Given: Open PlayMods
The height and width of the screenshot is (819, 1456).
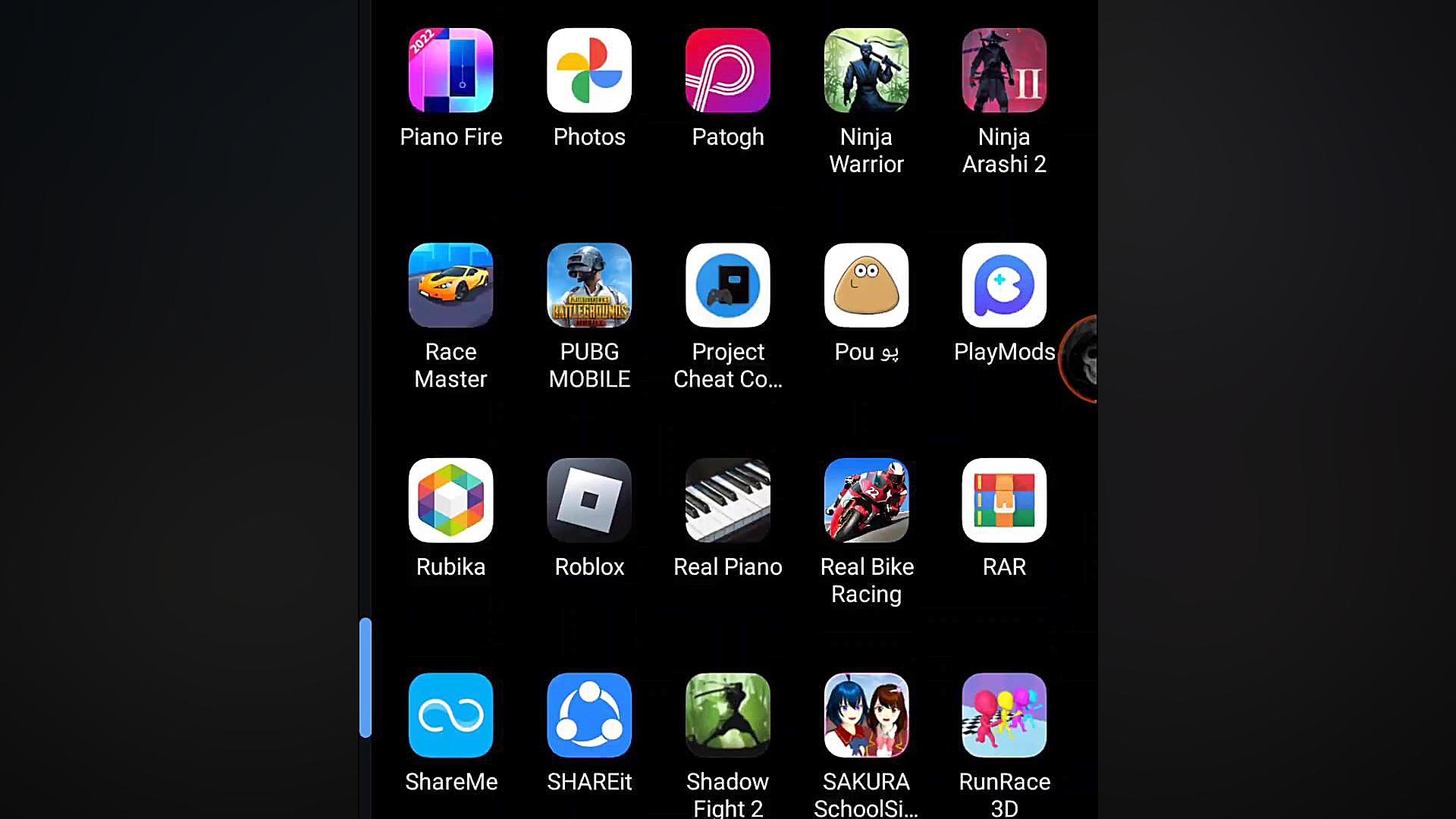Looking at the screenshot, I should 1004,285.
